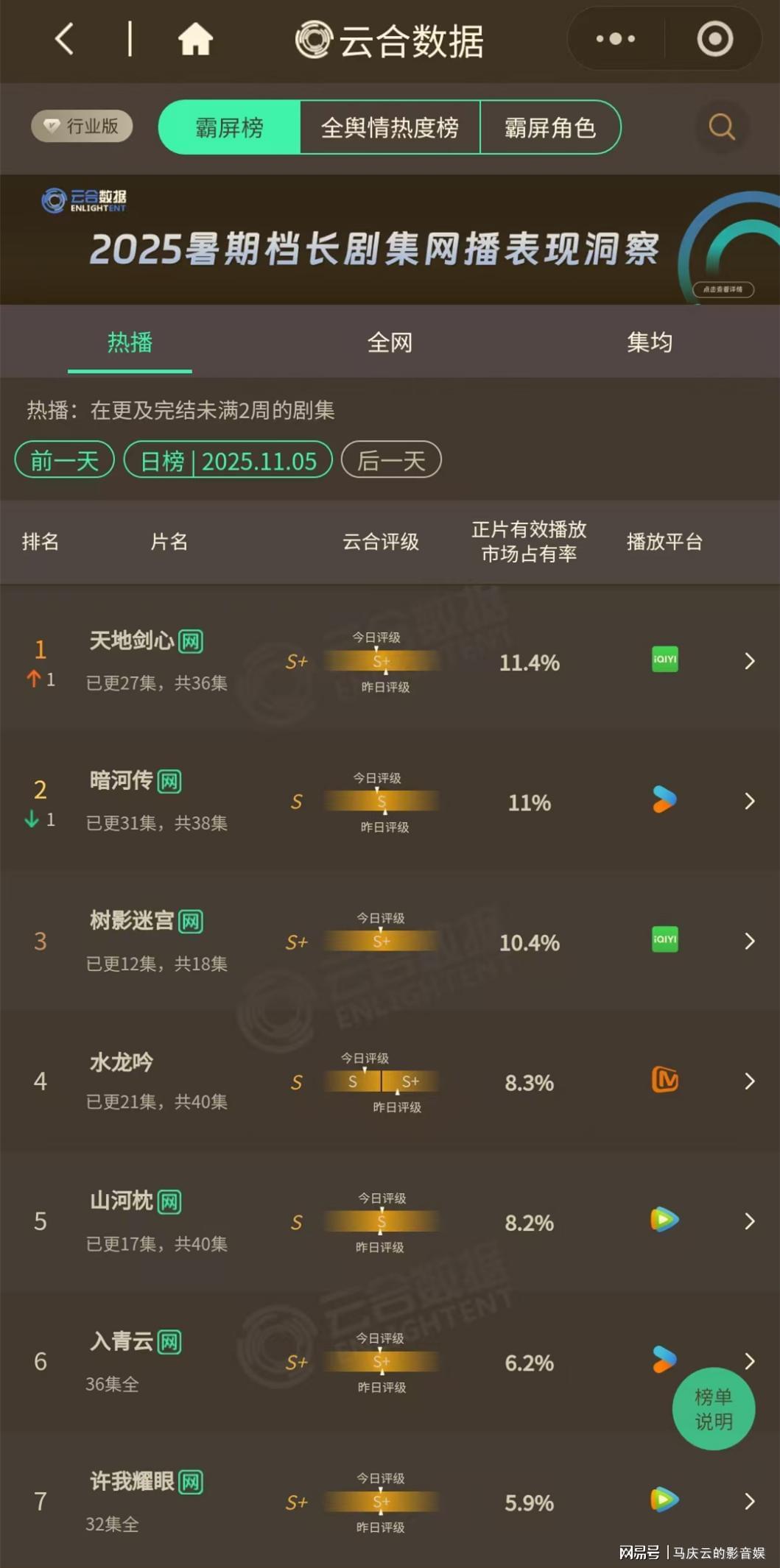Go to 后一天 ranking
780x1568 pixels.
tap(391, 460)
